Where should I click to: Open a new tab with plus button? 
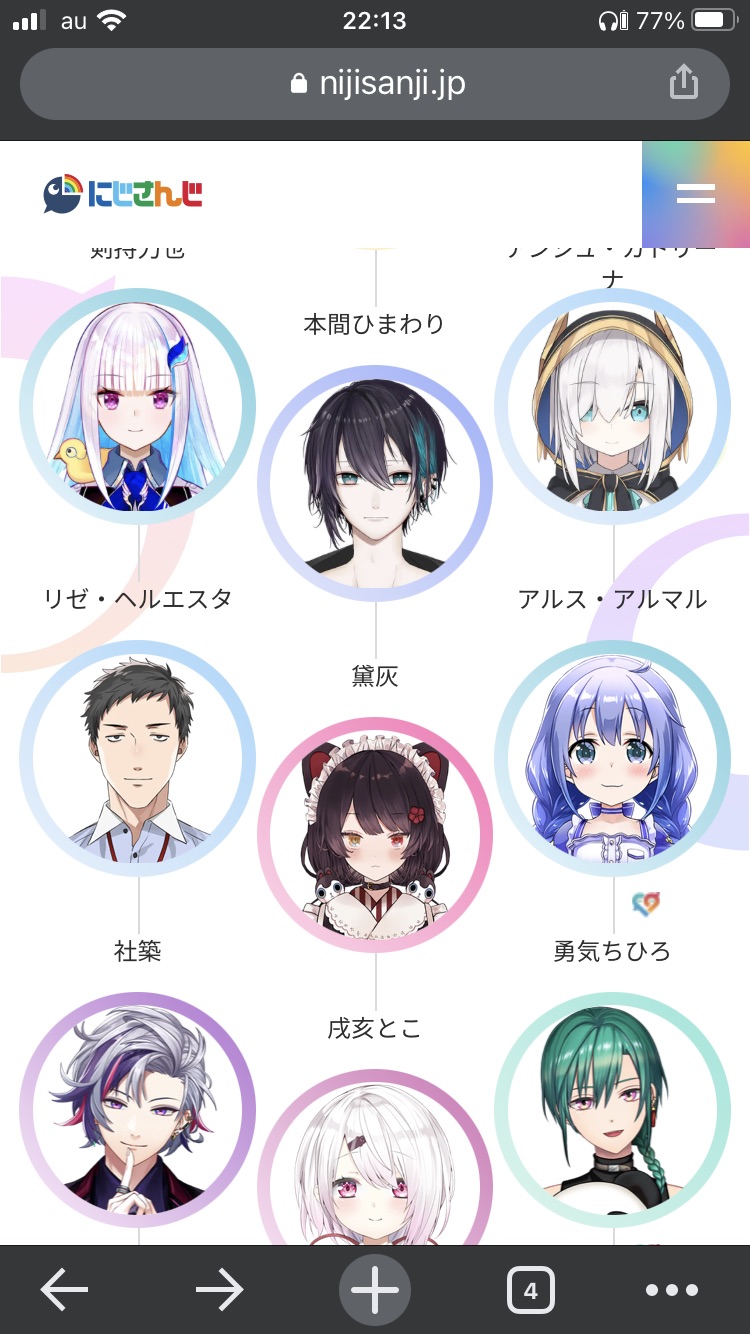[x=375, y=1290]
